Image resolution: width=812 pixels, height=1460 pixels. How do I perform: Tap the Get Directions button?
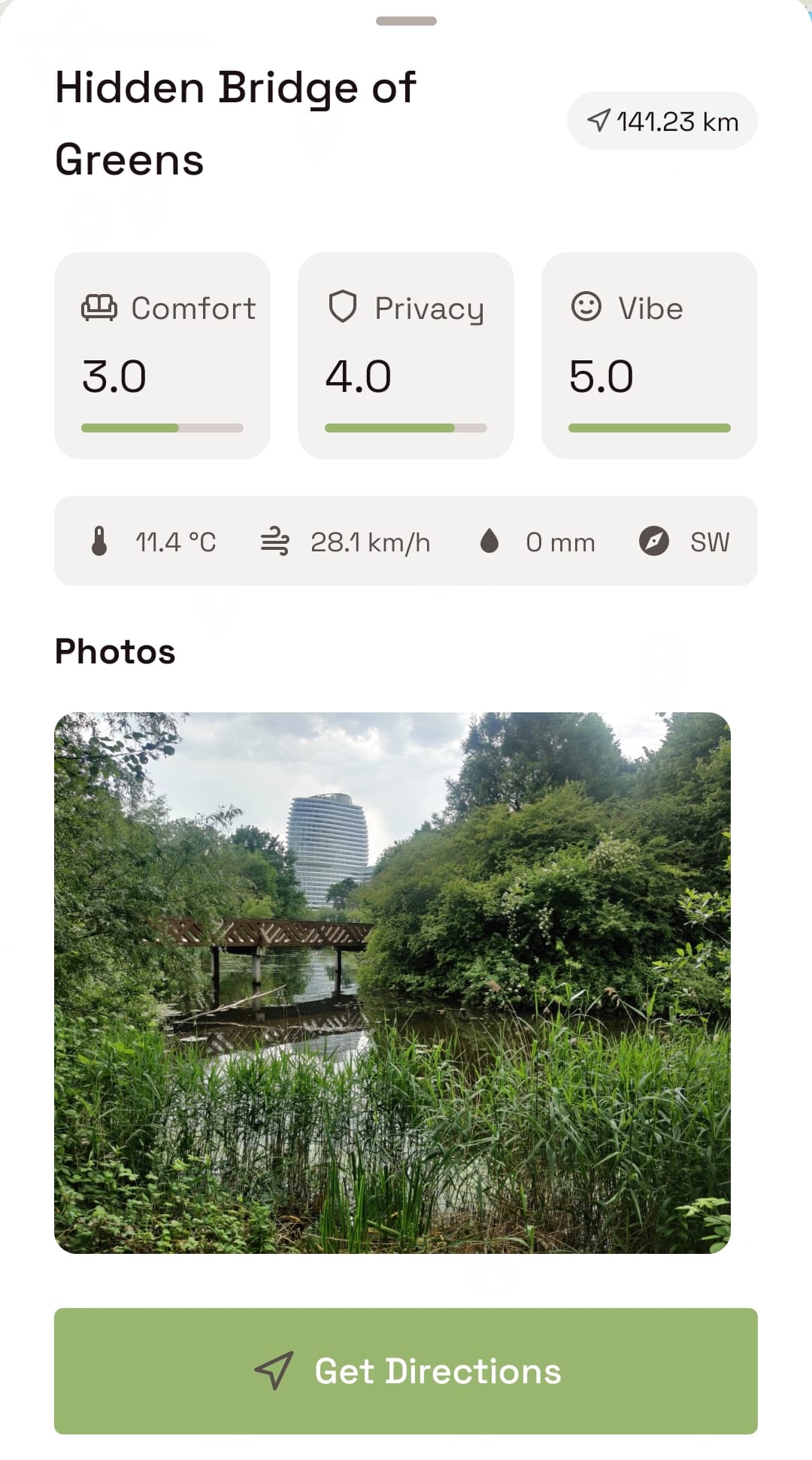point(406,1370)
